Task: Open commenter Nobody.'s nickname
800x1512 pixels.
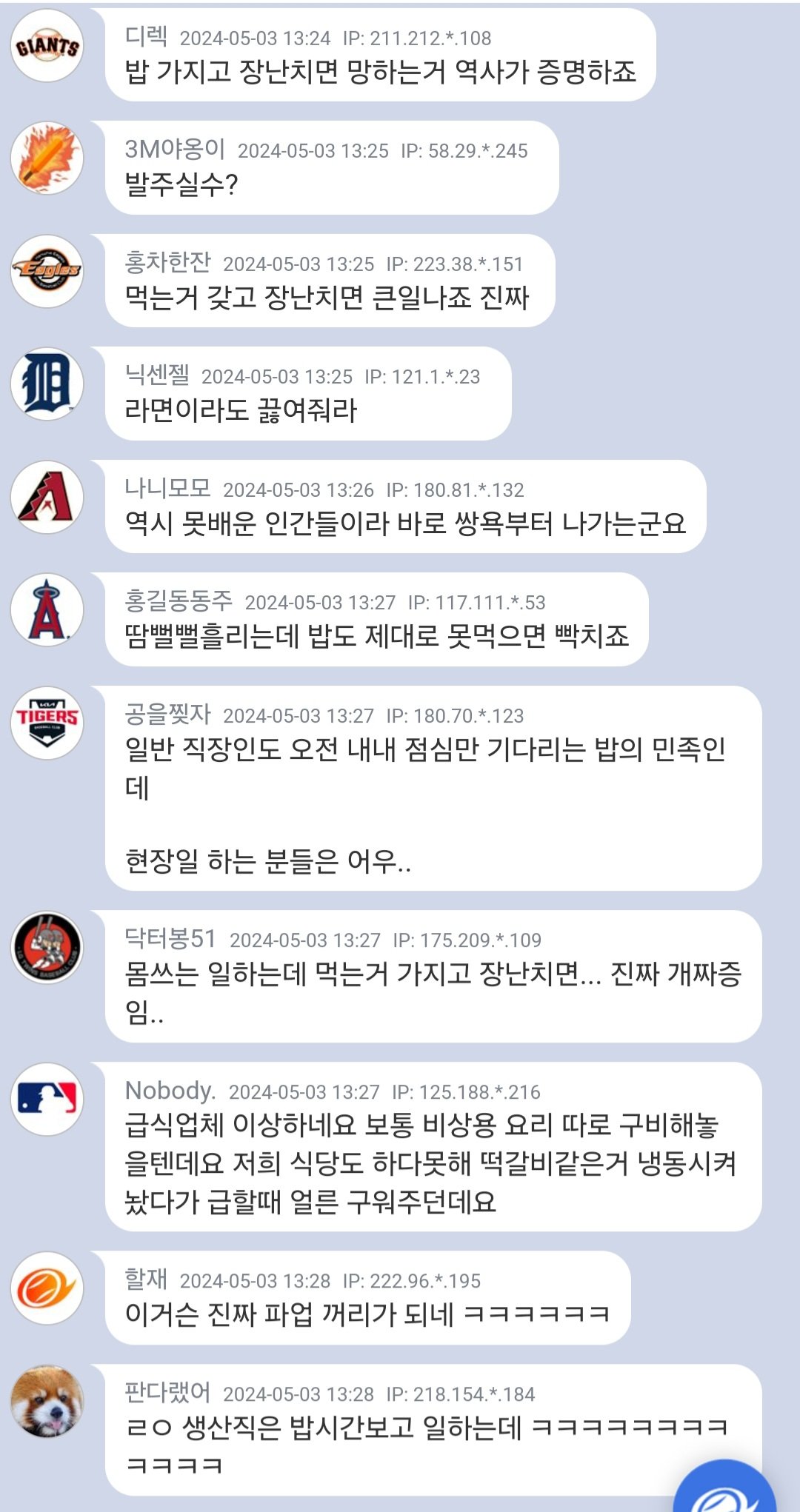Action: 170,1091
